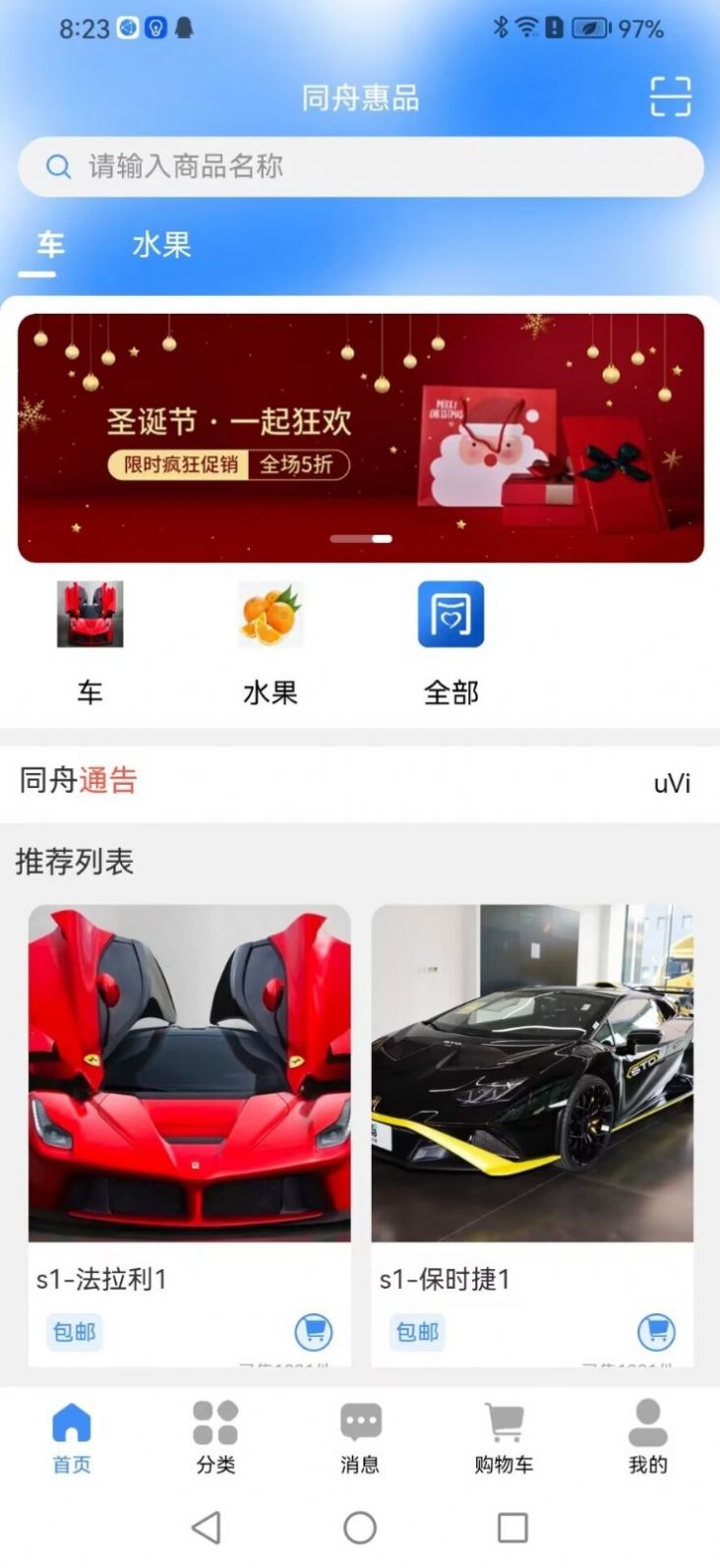
Task: Open the s1-法拉利1 product thumbnail
Action: pyautogui.click(x=189, y=1073)
